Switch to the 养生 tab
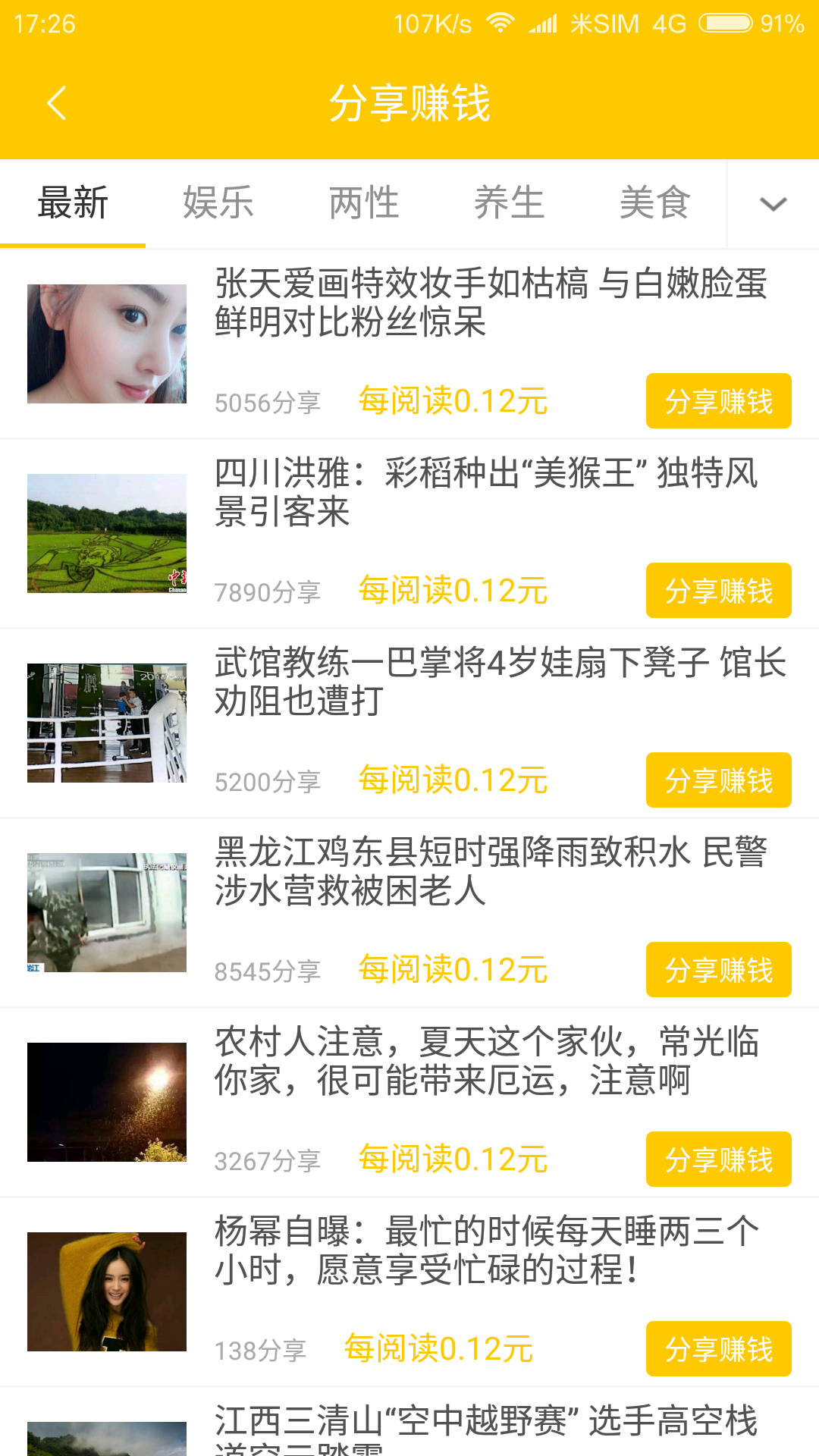819x1456 pixels. [x=510, y=203]
